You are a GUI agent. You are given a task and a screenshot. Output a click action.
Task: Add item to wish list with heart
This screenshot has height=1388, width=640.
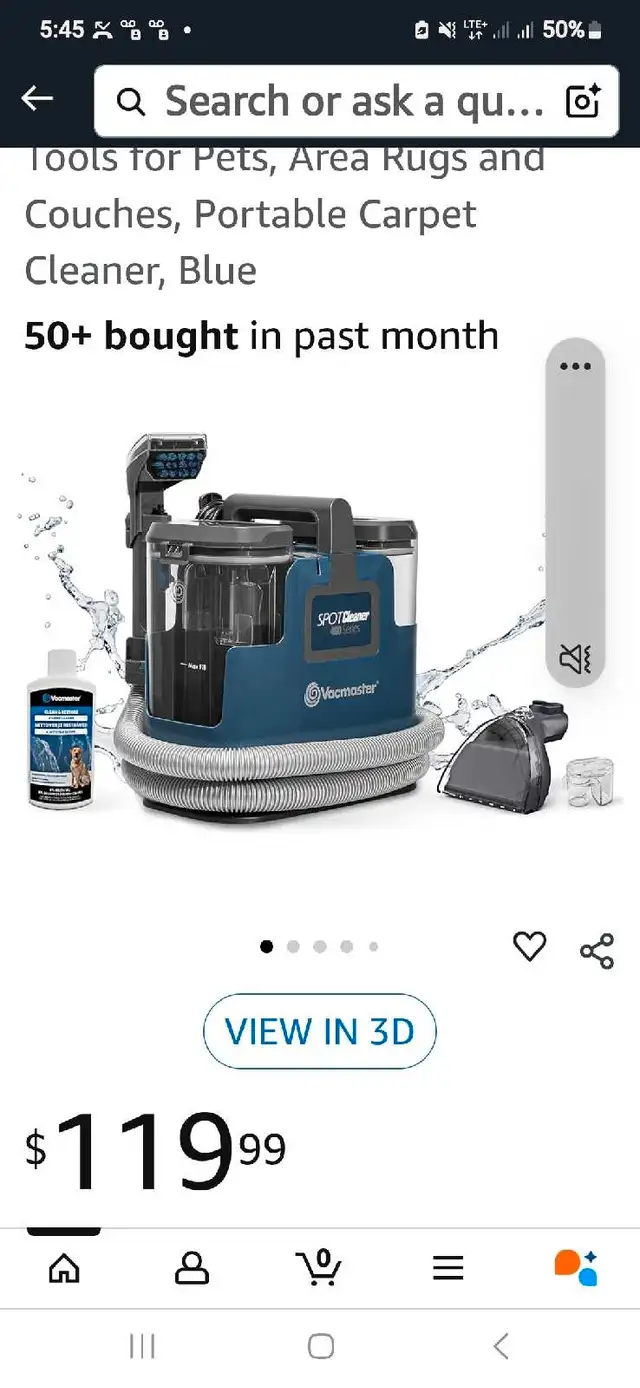[529, 946]
